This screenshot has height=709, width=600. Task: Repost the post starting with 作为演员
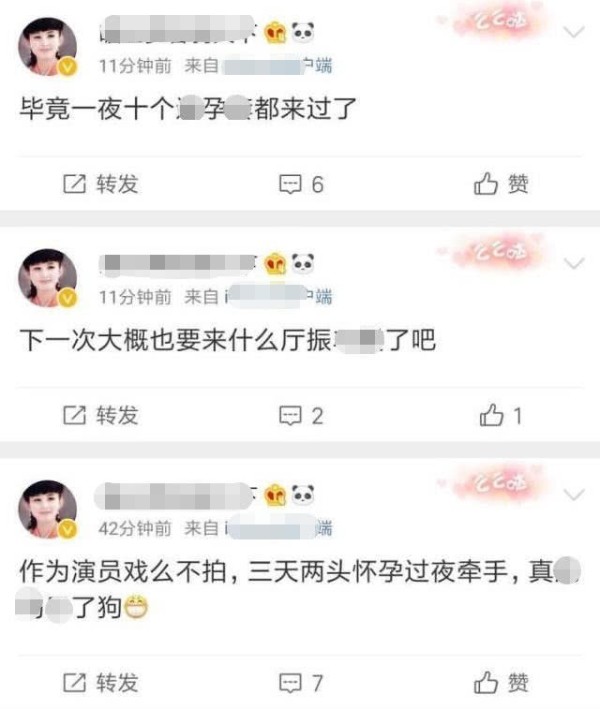pyautogui.click(x=100, y=683)
